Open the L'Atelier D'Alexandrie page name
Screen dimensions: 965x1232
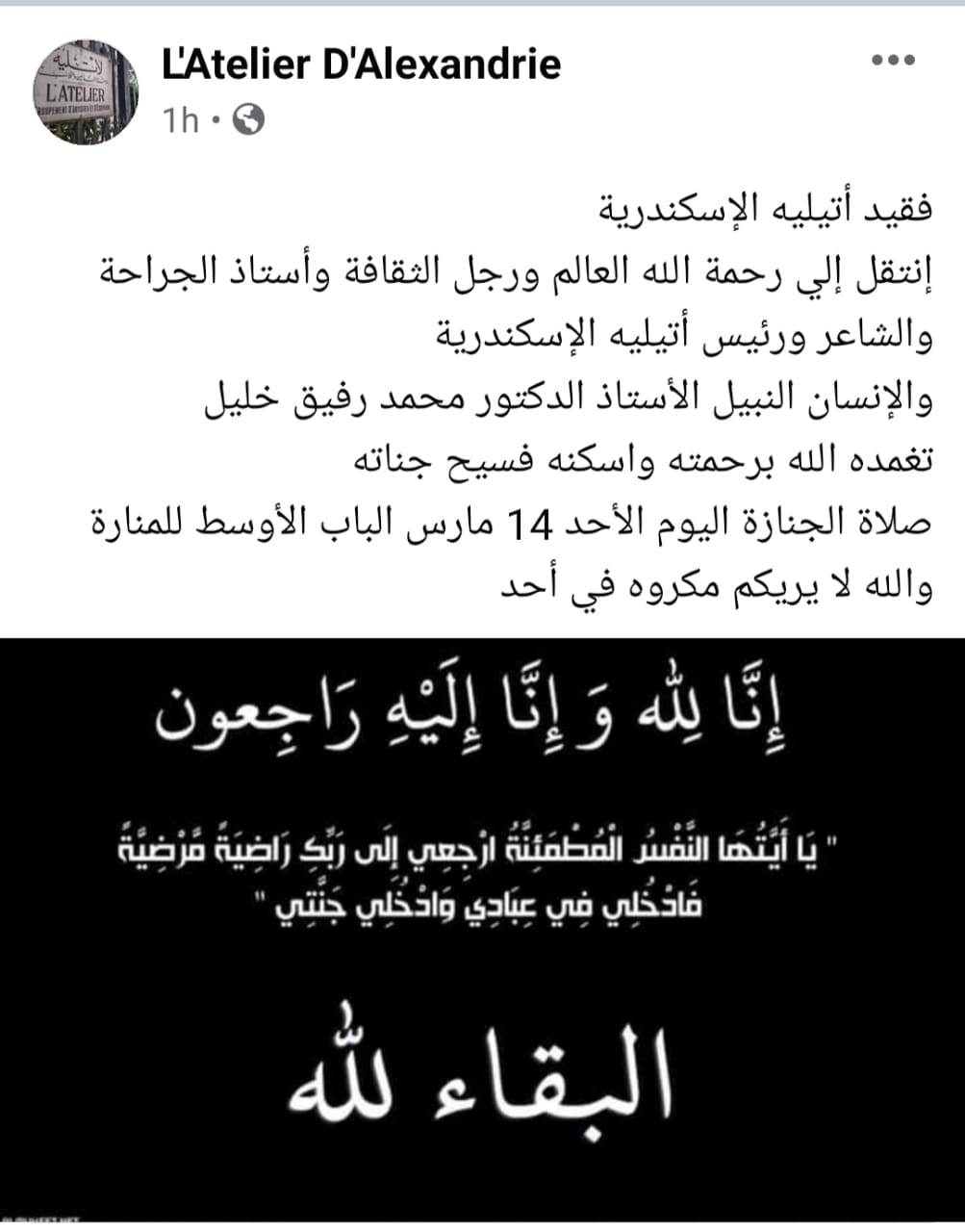(361, 64)
